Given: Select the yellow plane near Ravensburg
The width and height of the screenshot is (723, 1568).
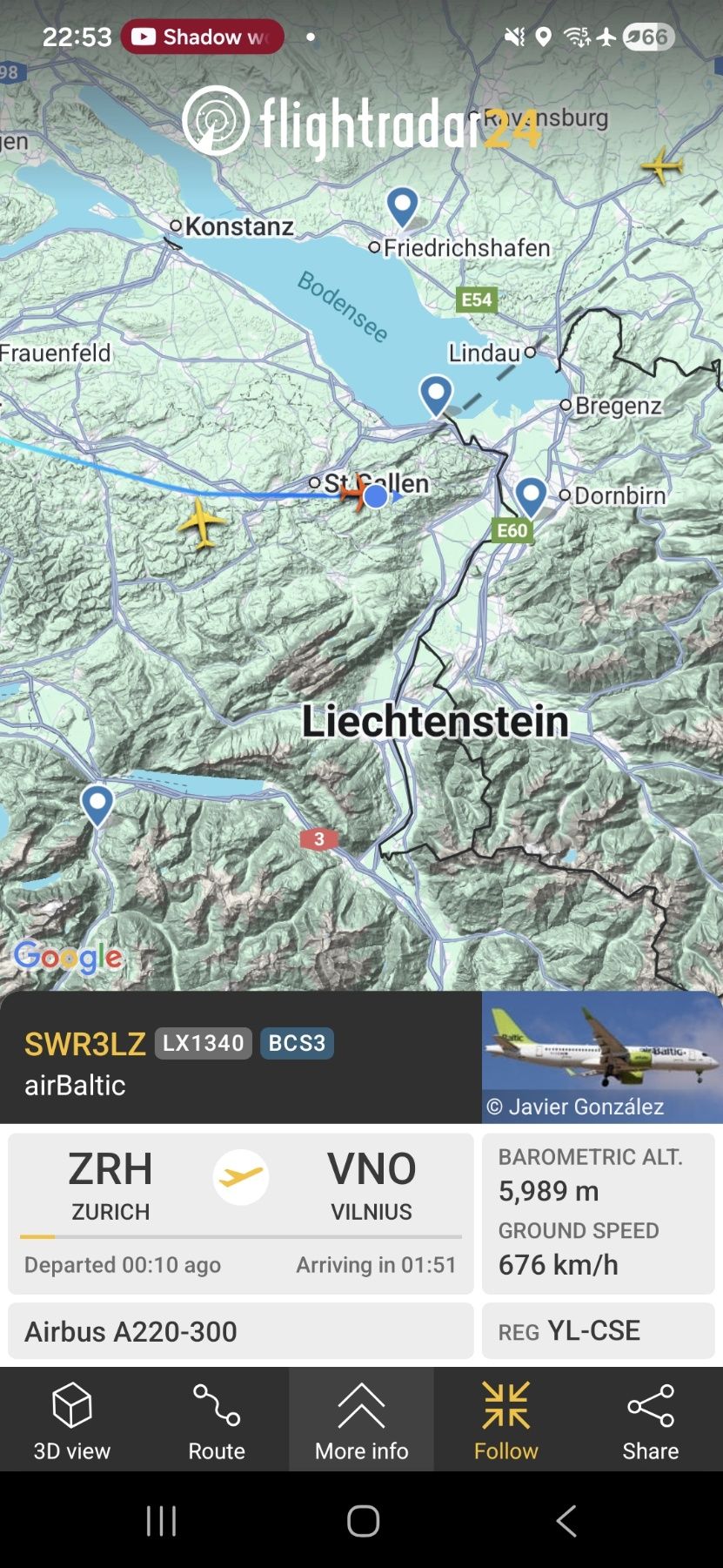Looking at the screenshot, I should tap(662, 165).
